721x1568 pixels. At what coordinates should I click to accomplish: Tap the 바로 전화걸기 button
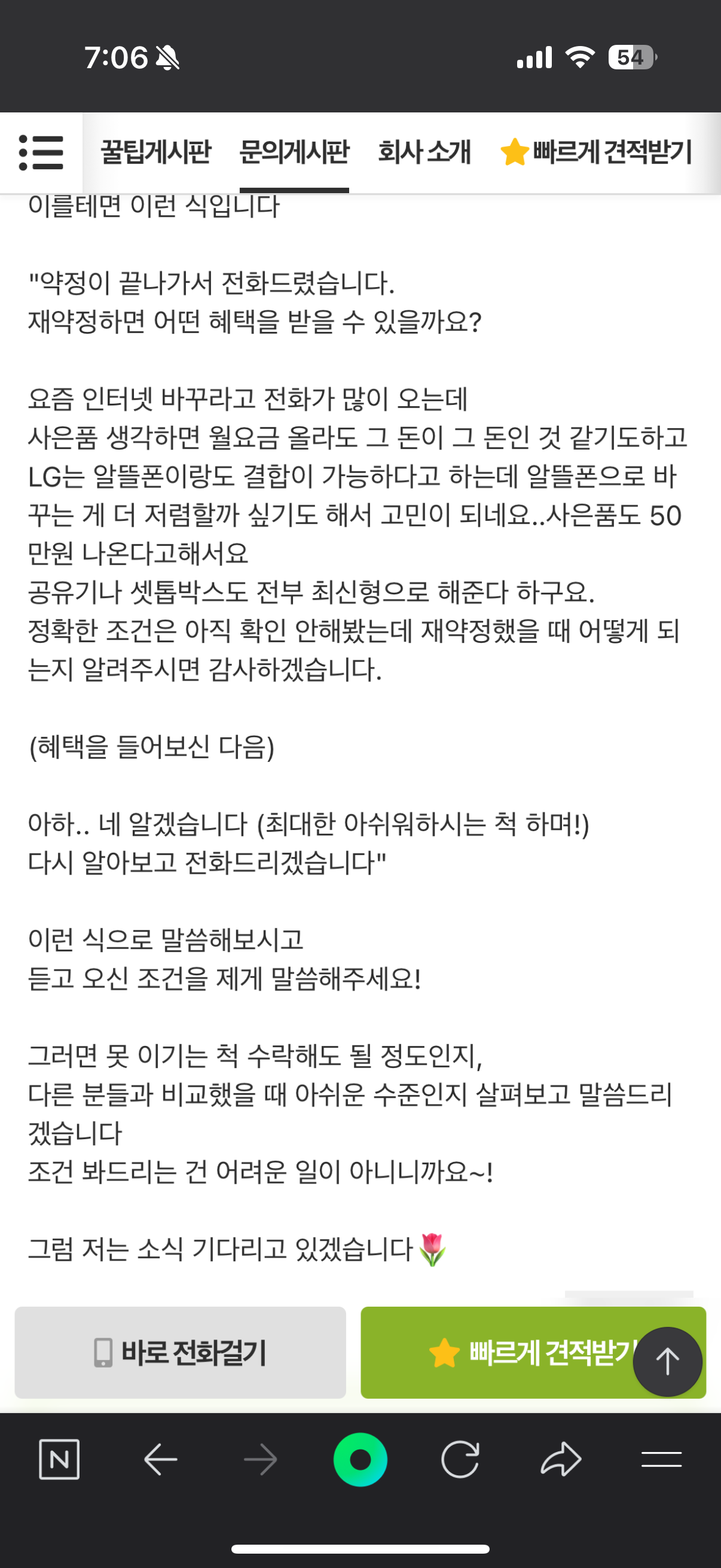pyautogui.click(x=180, y=1353)
